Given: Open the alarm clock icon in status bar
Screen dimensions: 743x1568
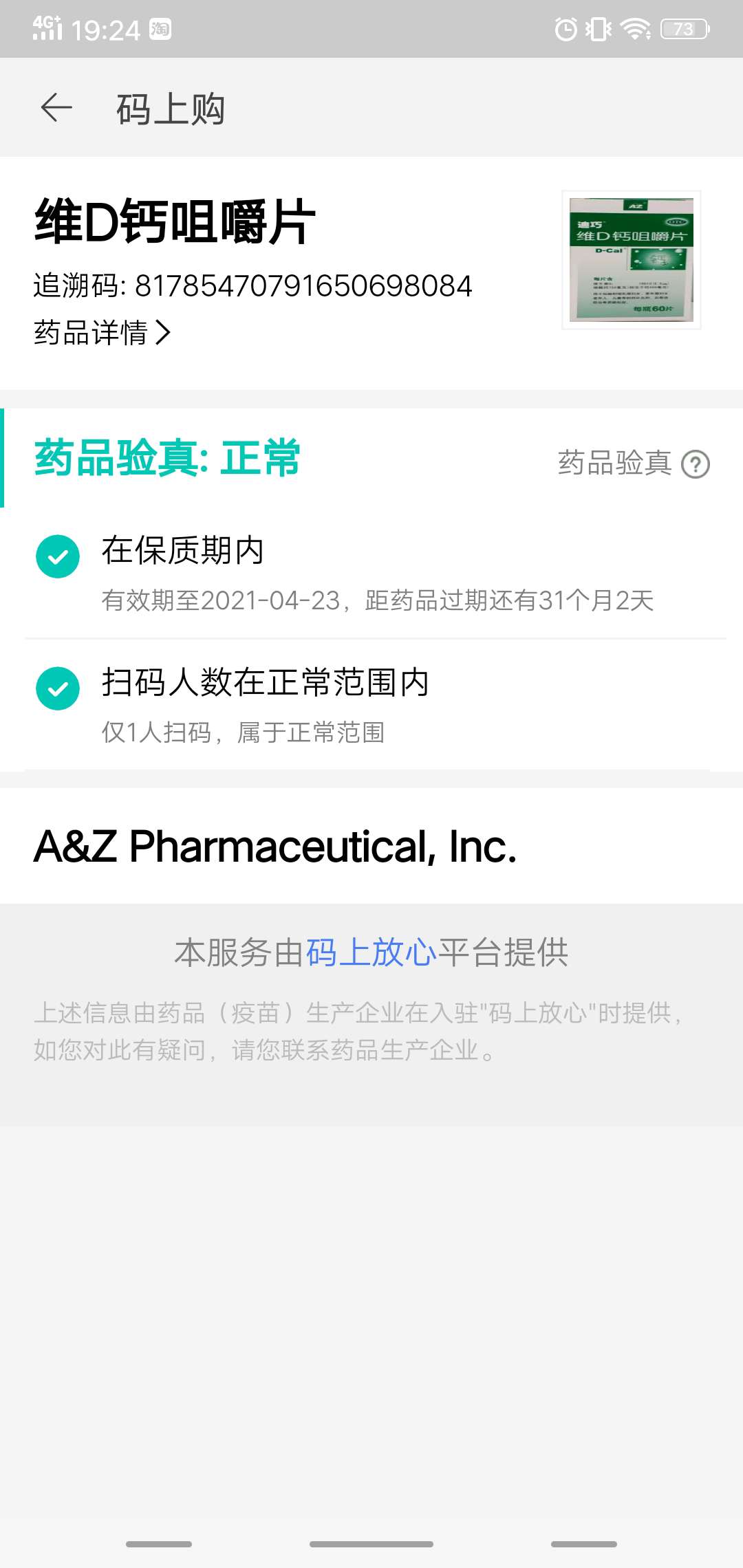Looking at the screenshot, I should tap(564, 29).
